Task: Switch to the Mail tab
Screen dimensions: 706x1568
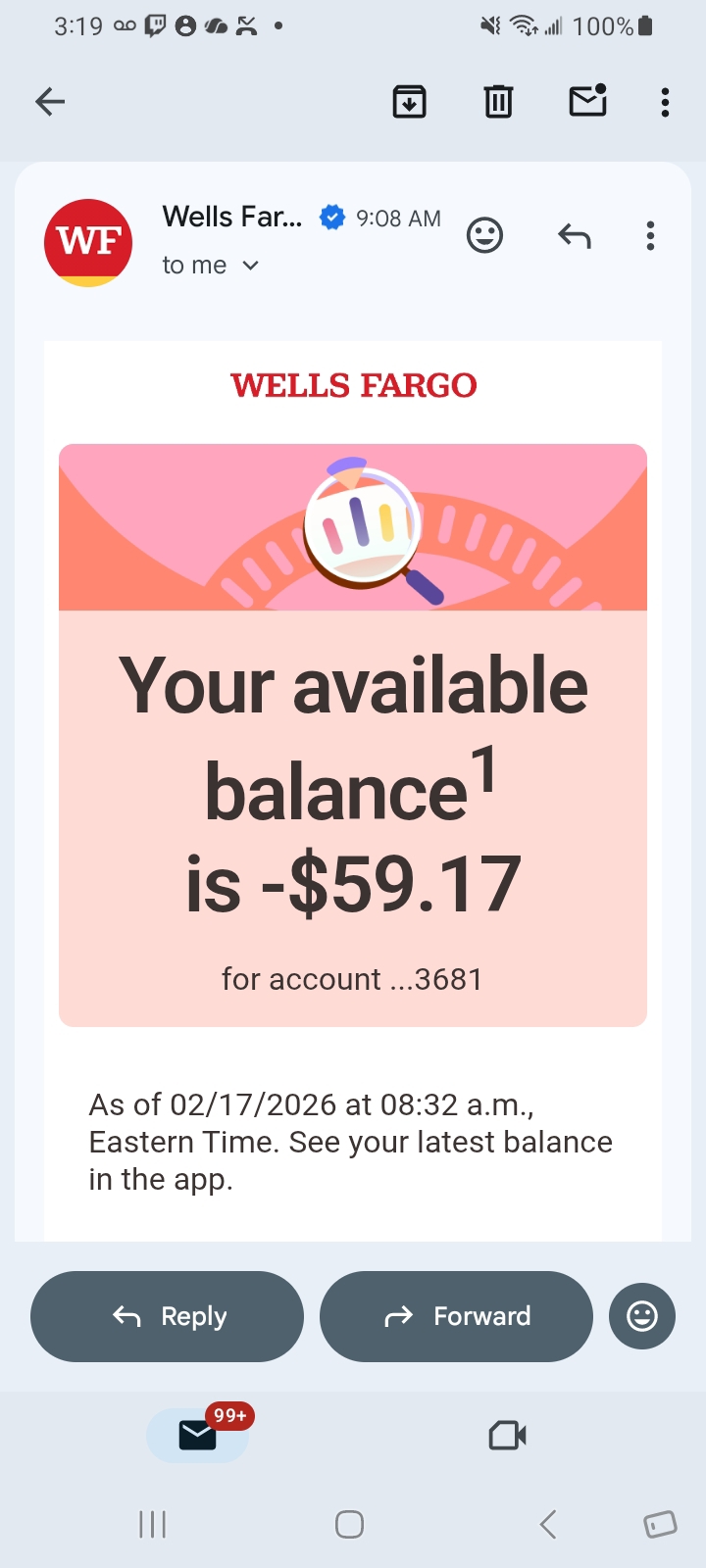Action: (x=198, y=1436)
